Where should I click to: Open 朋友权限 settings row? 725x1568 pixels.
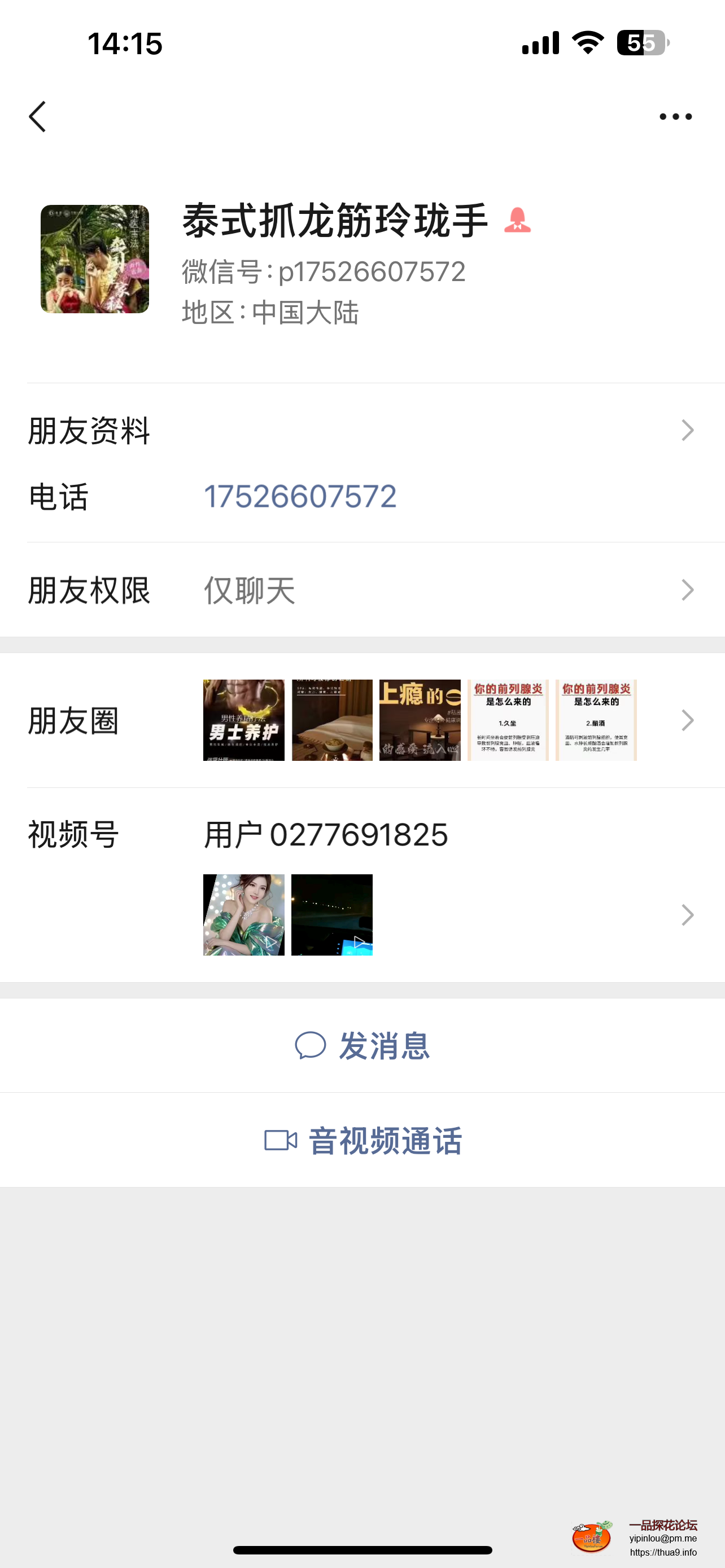point(362,590)
